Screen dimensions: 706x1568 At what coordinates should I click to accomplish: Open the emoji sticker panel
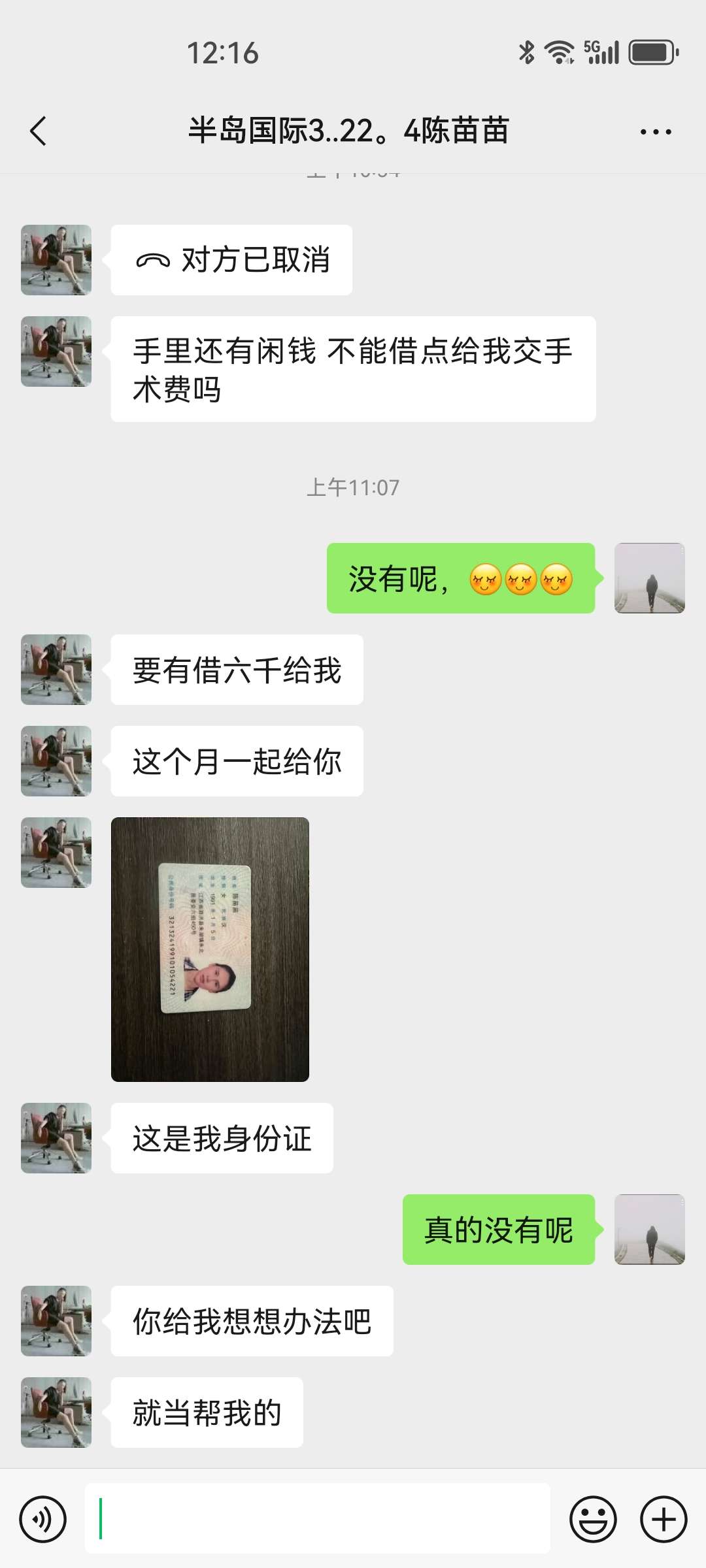point(593,1519)
